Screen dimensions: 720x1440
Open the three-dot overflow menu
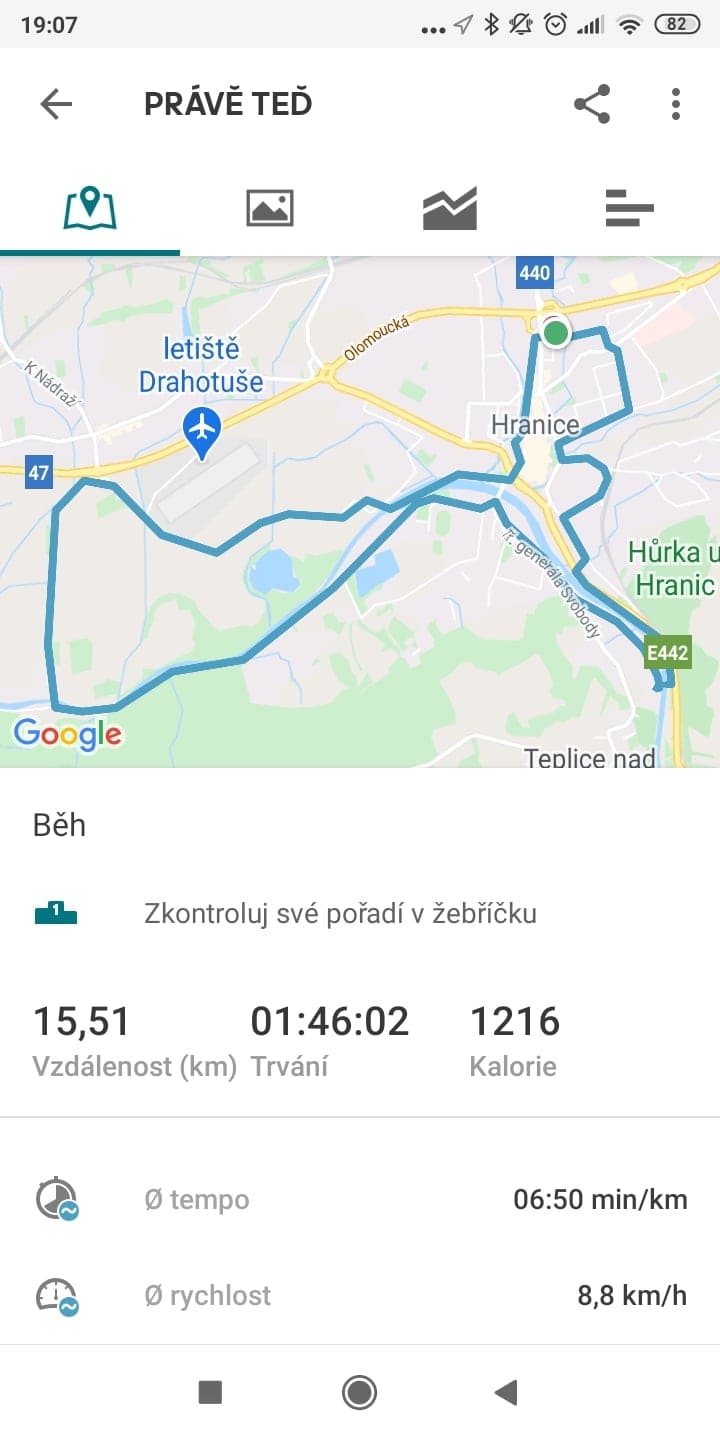click(x=676, y=104)
